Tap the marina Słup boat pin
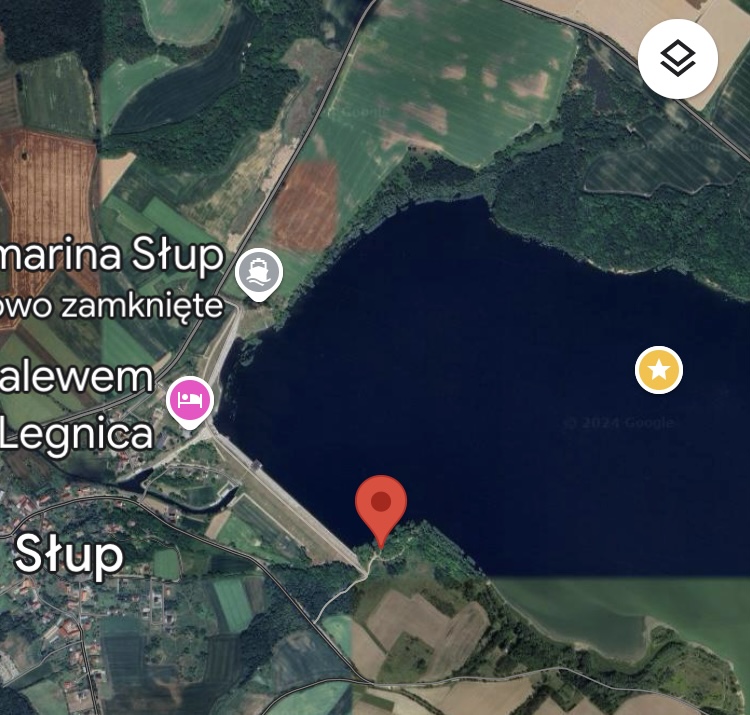 (258, 271)
